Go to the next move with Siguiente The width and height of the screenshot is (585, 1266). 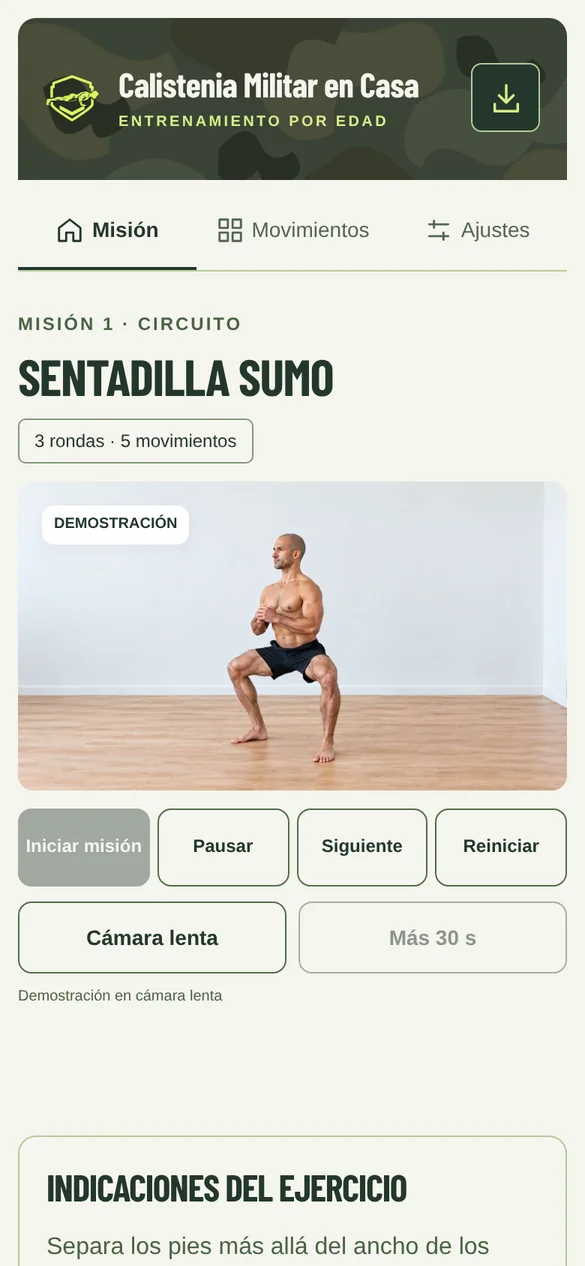pos(362,847)
